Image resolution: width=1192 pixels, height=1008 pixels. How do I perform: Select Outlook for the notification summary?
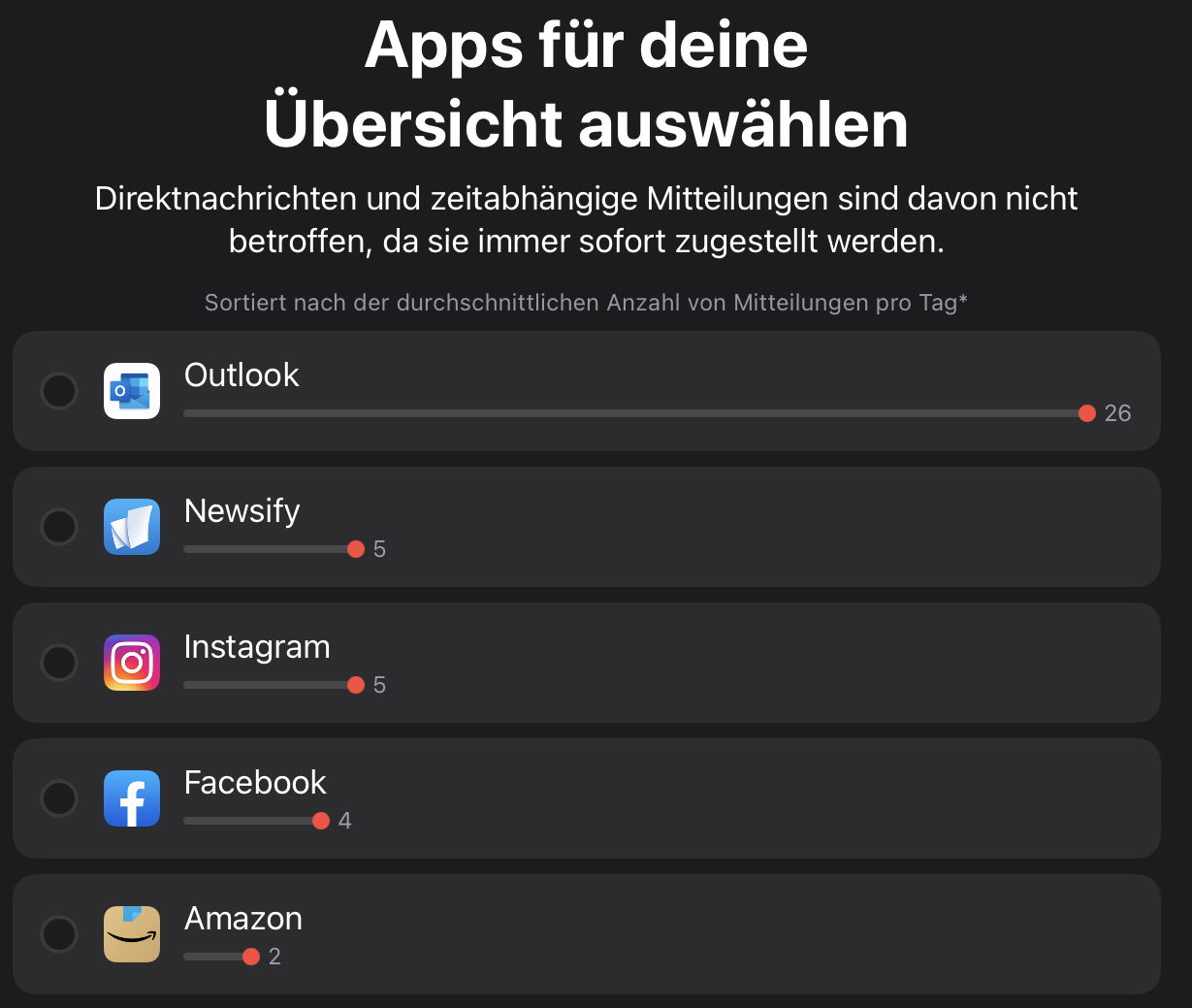(x=59, y=391)
